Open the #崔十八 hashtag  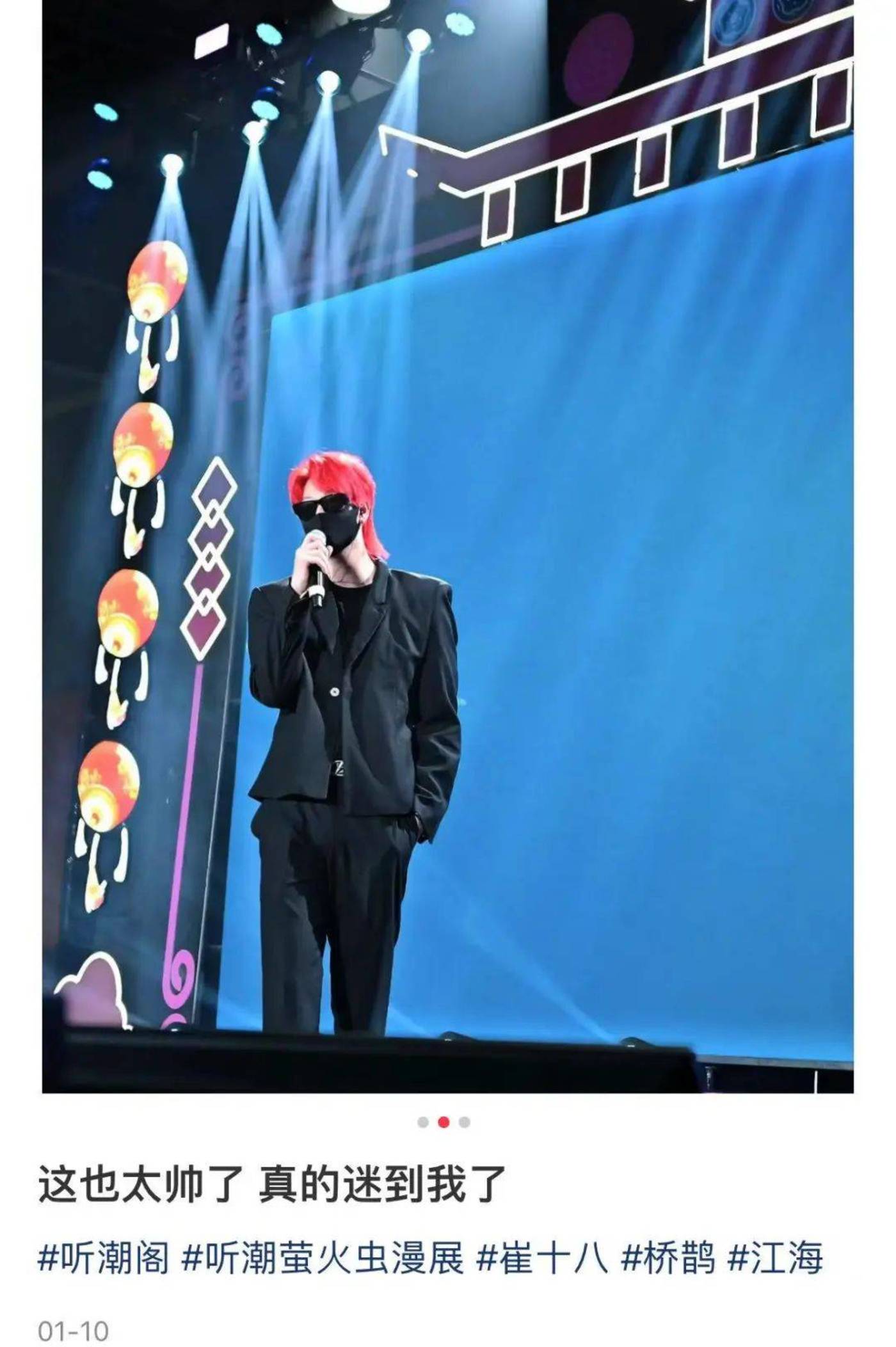coord(542,1258)
